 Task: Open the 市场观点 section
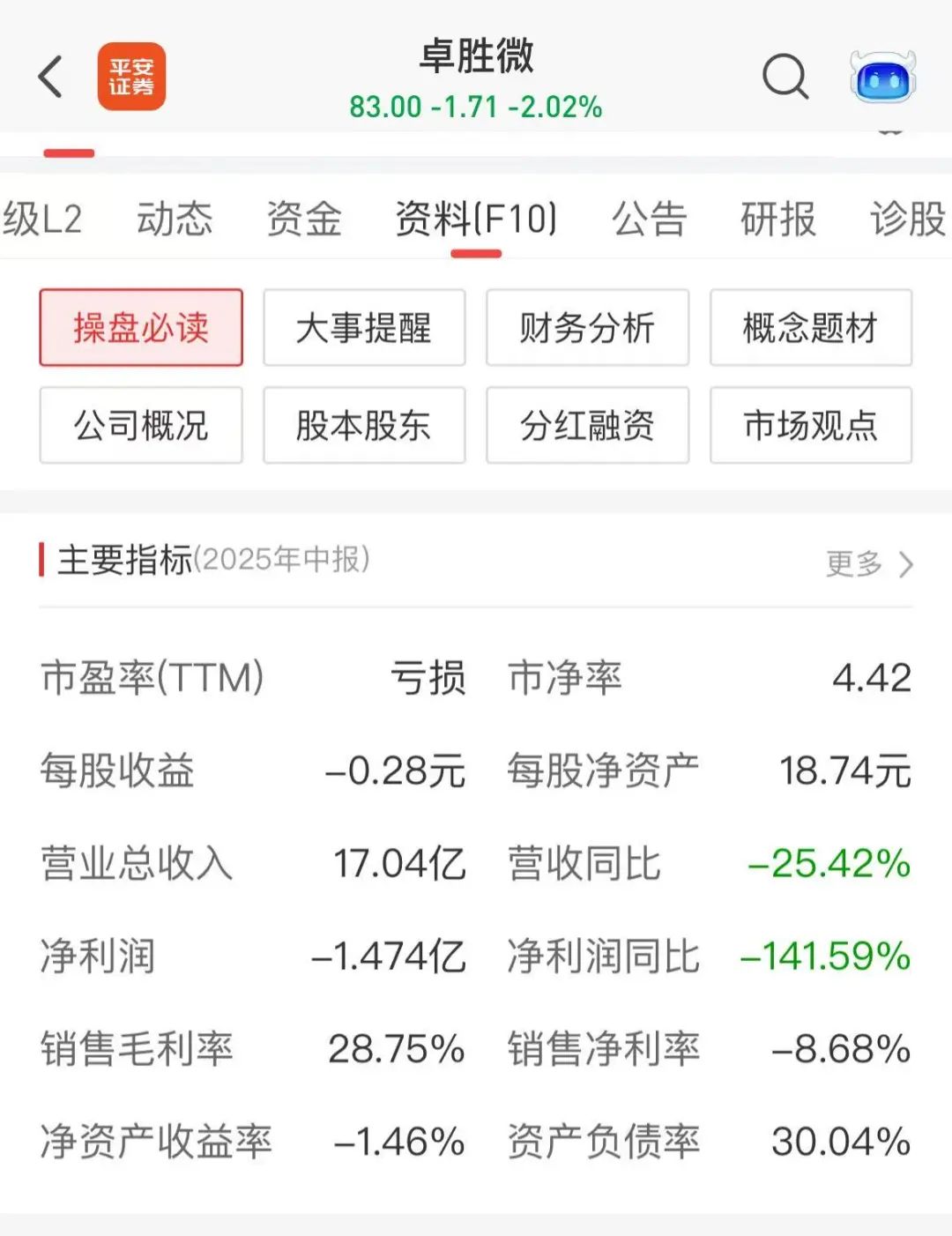pos(811,425)
